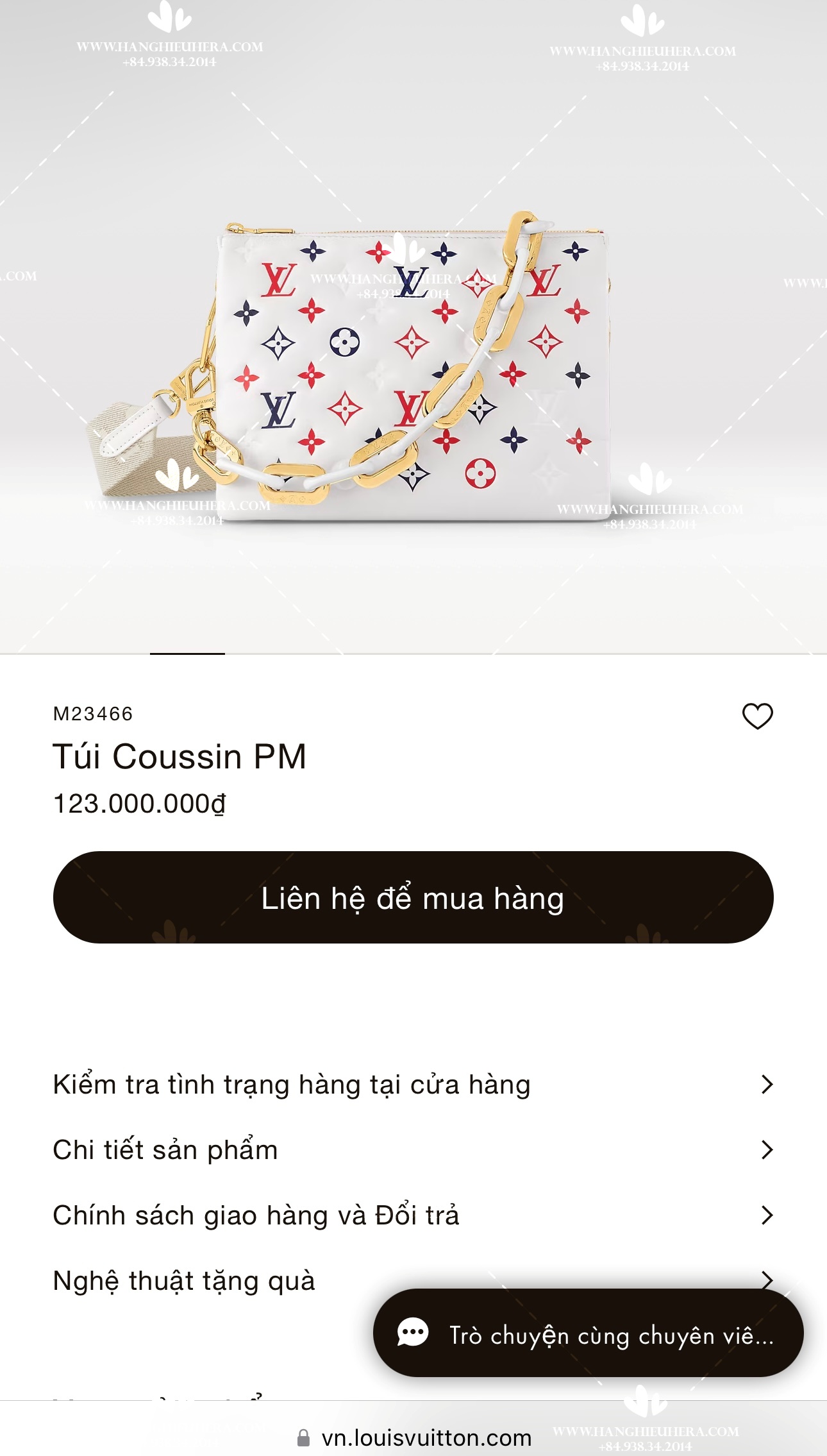View the Coussin bag product image
This screenshot has width=827, height=1456.
(413, 327)
